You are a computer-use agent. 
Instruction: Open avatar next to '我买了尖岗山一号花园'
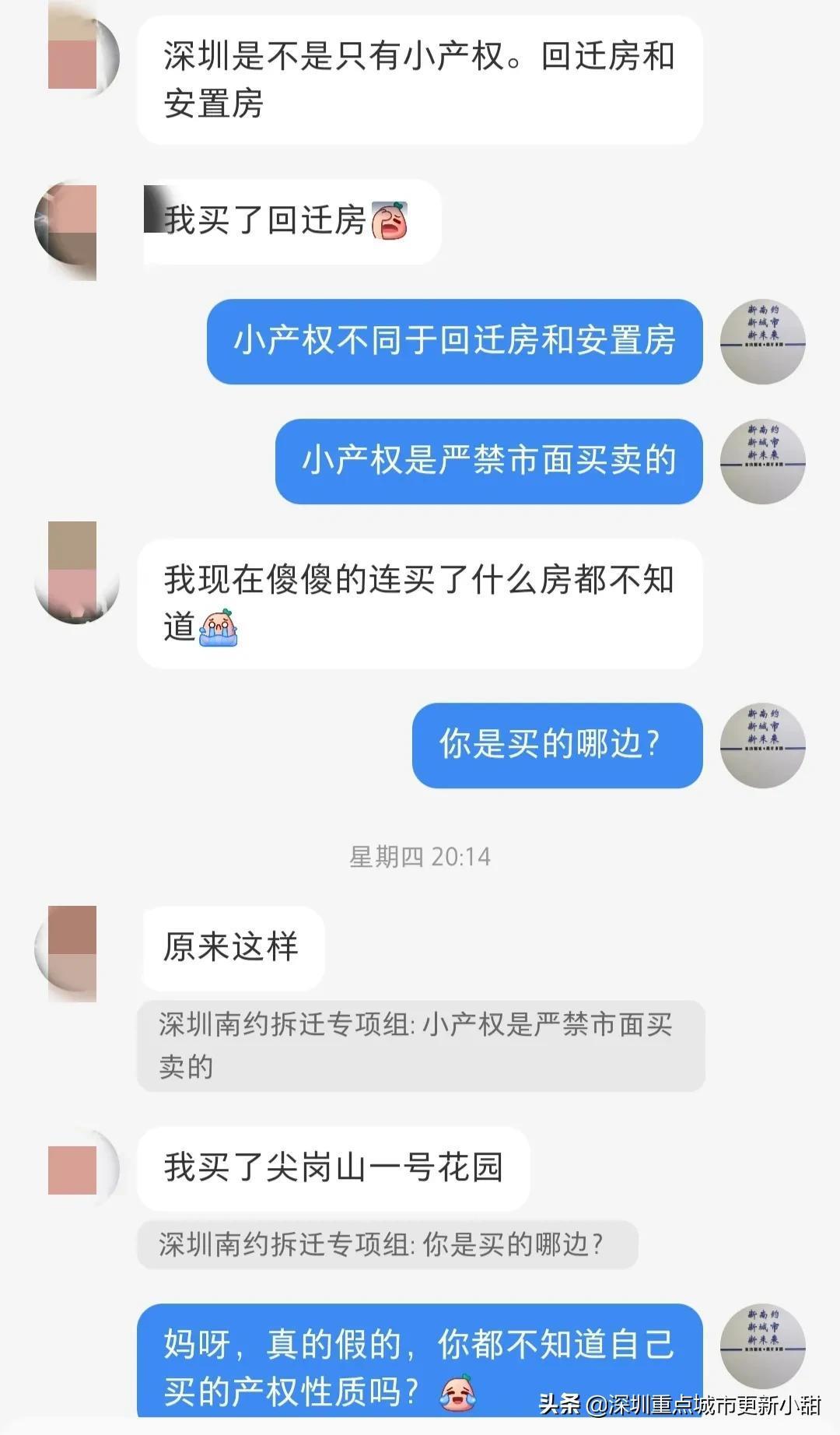coord(75,1169)
